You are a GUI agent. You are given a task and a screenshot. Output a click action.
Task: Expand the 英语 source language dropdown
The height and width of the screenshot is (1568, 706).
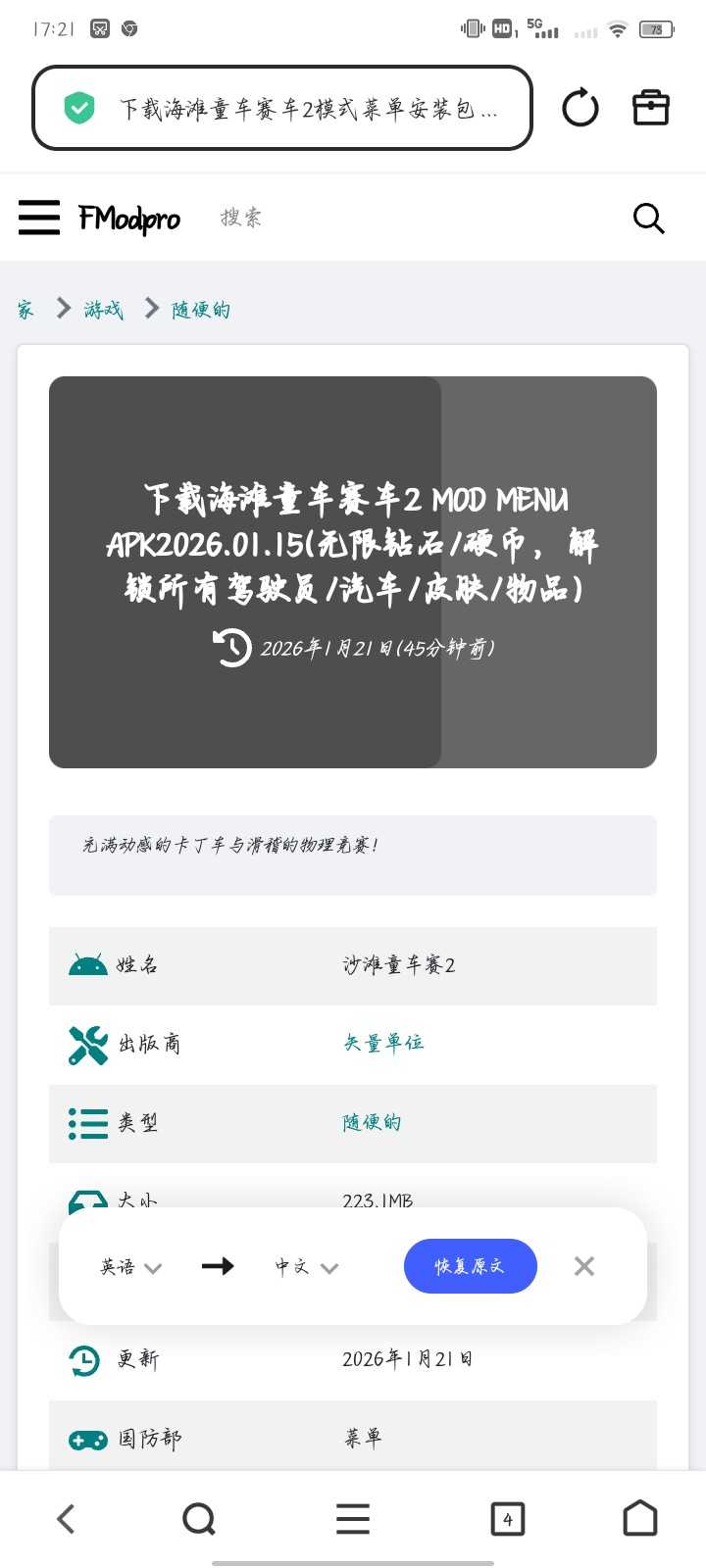[x=130, y=1267]
